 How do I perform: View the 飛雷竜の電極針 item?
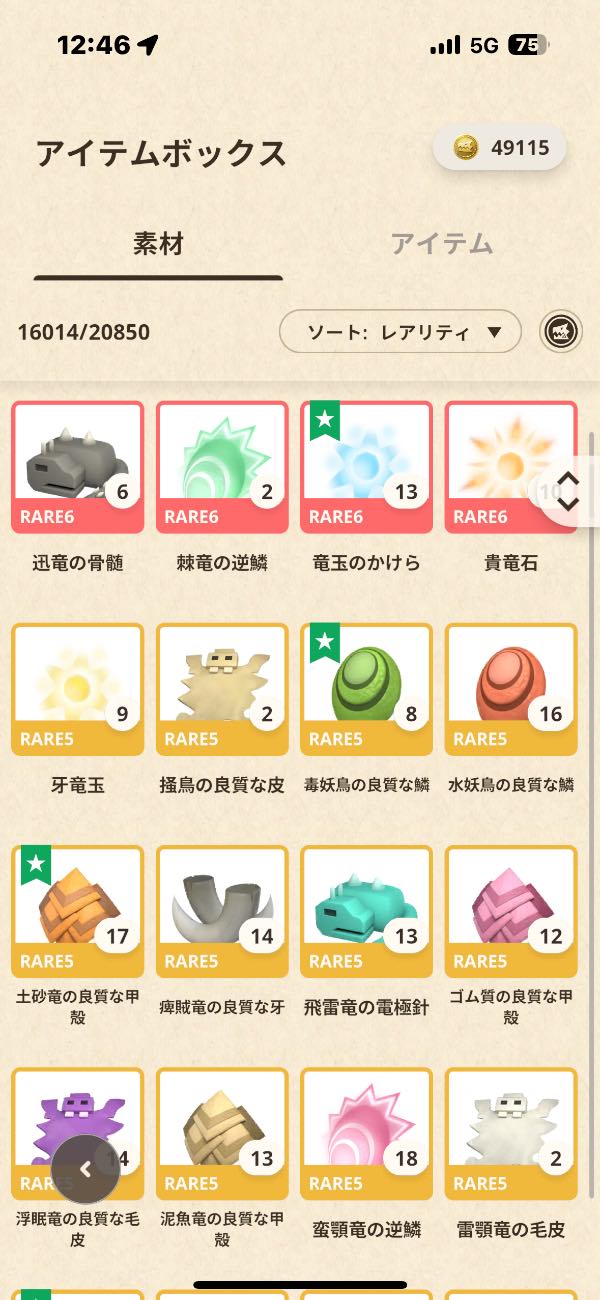point(366,912)
